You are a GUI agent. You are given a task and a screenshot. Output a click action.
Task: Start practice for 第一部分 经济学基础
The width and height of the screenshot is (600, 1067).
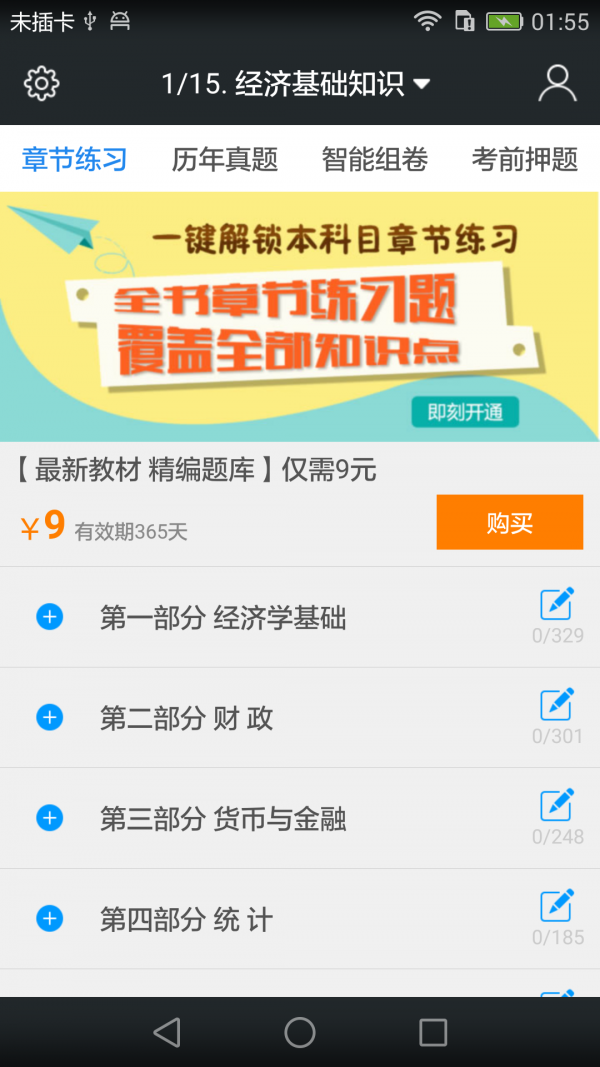557,605
